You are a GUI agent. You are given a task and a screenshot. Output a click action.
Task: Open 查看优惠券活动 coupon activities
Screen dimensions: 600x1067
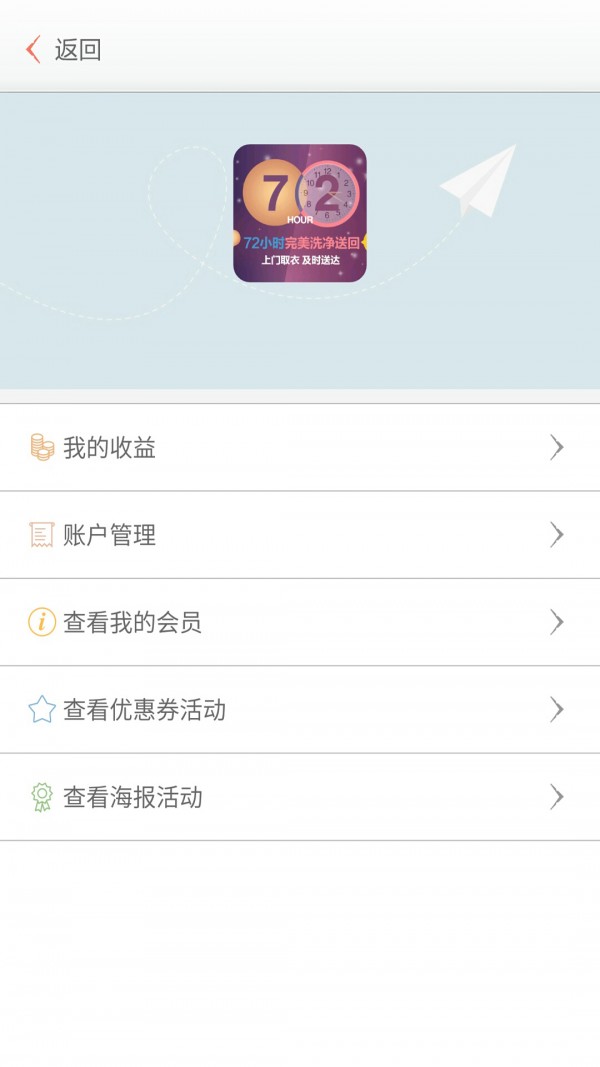click(x=300, y=710)
